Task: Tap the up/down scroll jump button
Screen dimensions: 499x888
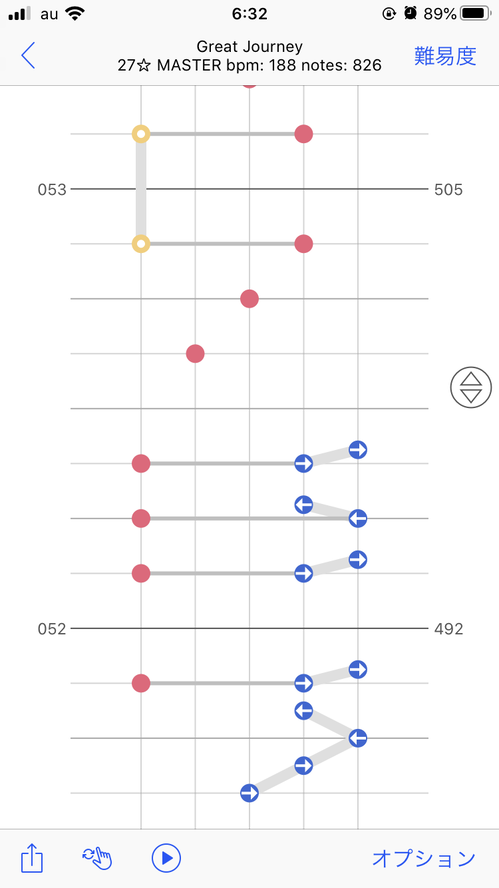Action: point(471,387)
